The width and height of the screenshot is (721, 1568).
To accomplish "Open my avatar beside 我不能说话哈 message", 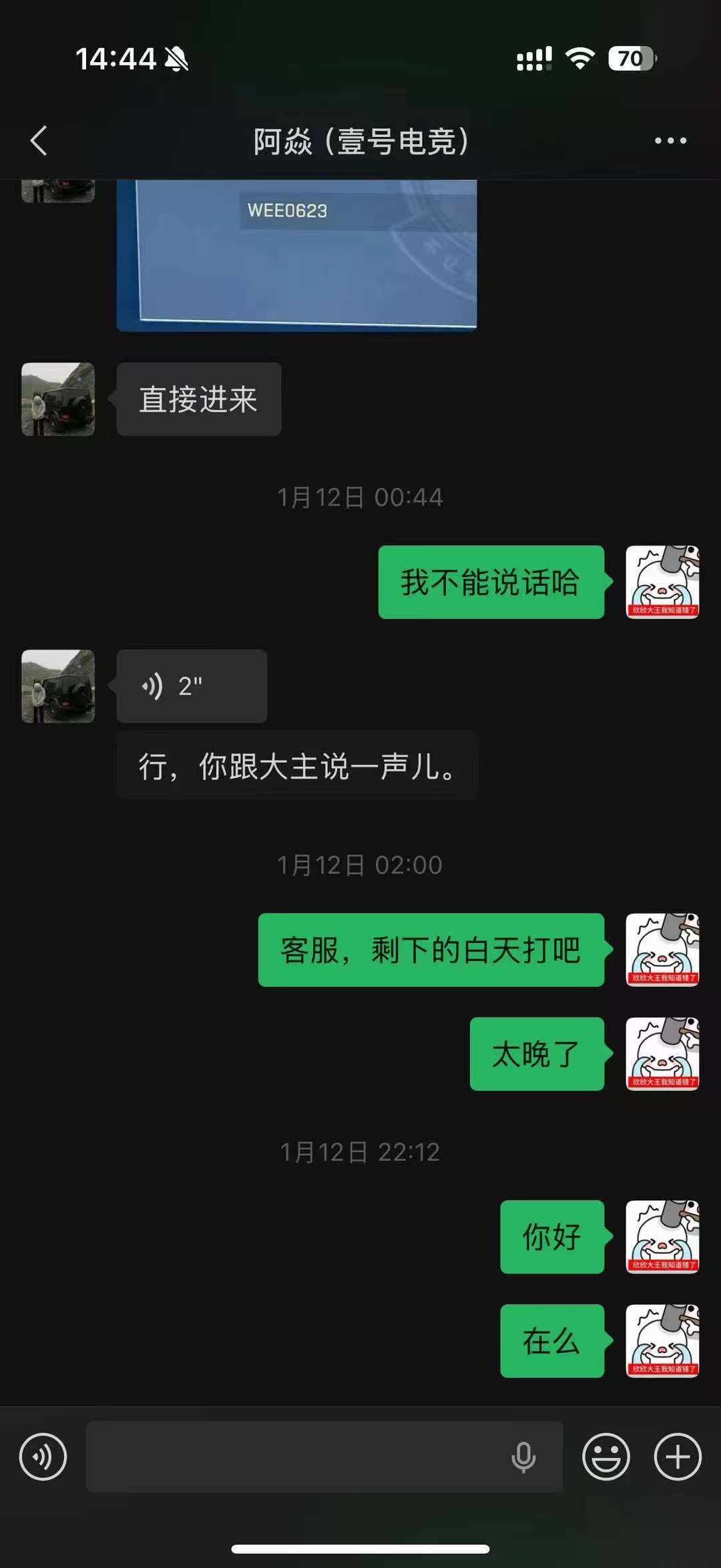I will pyautogui.click(x=662, y=582).
